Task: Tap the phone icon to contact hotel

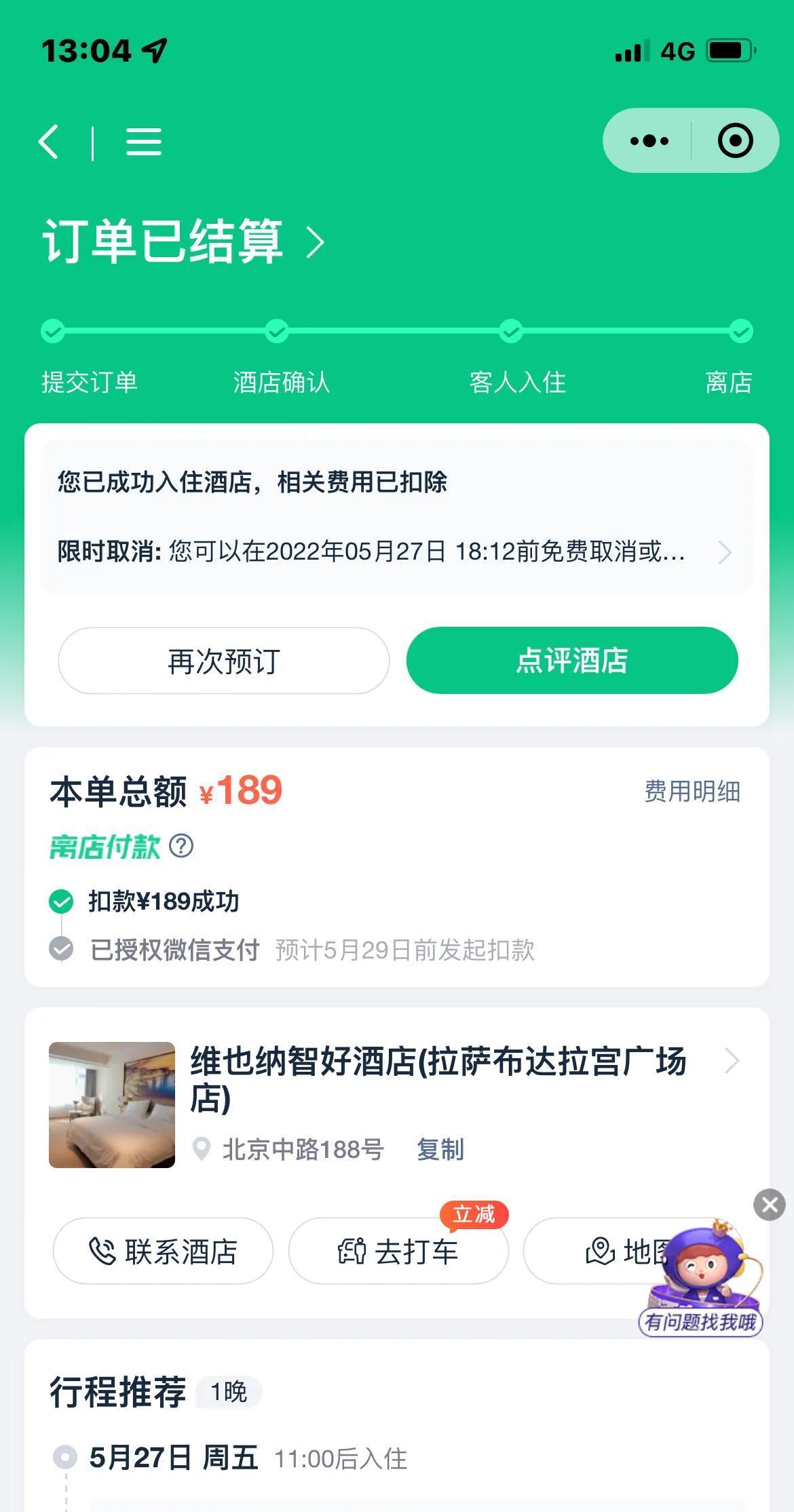Action: [103, 1250]
